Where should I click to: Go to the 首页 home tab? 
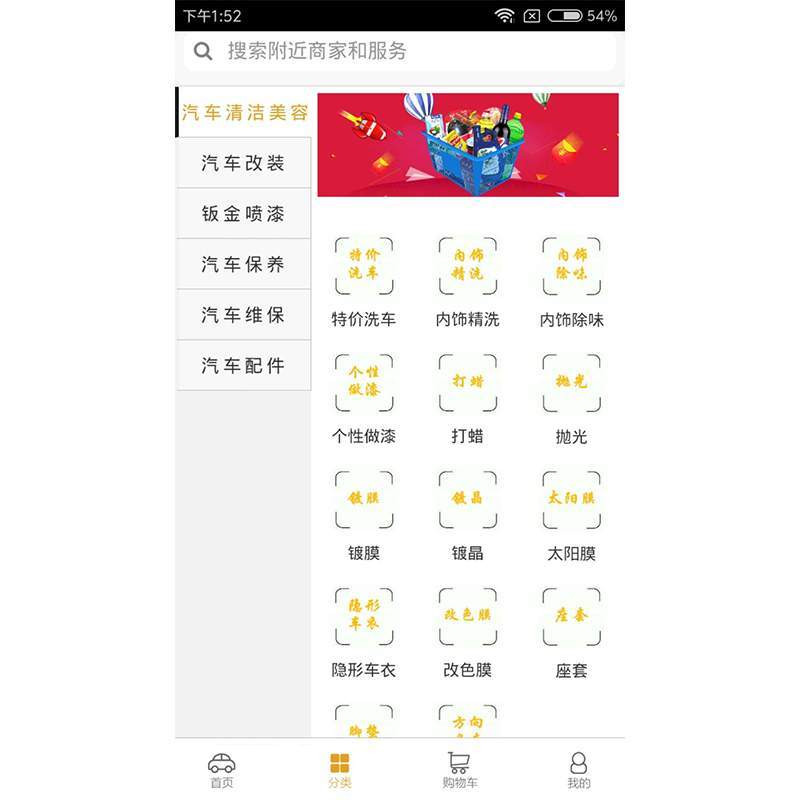pos(221,770)
